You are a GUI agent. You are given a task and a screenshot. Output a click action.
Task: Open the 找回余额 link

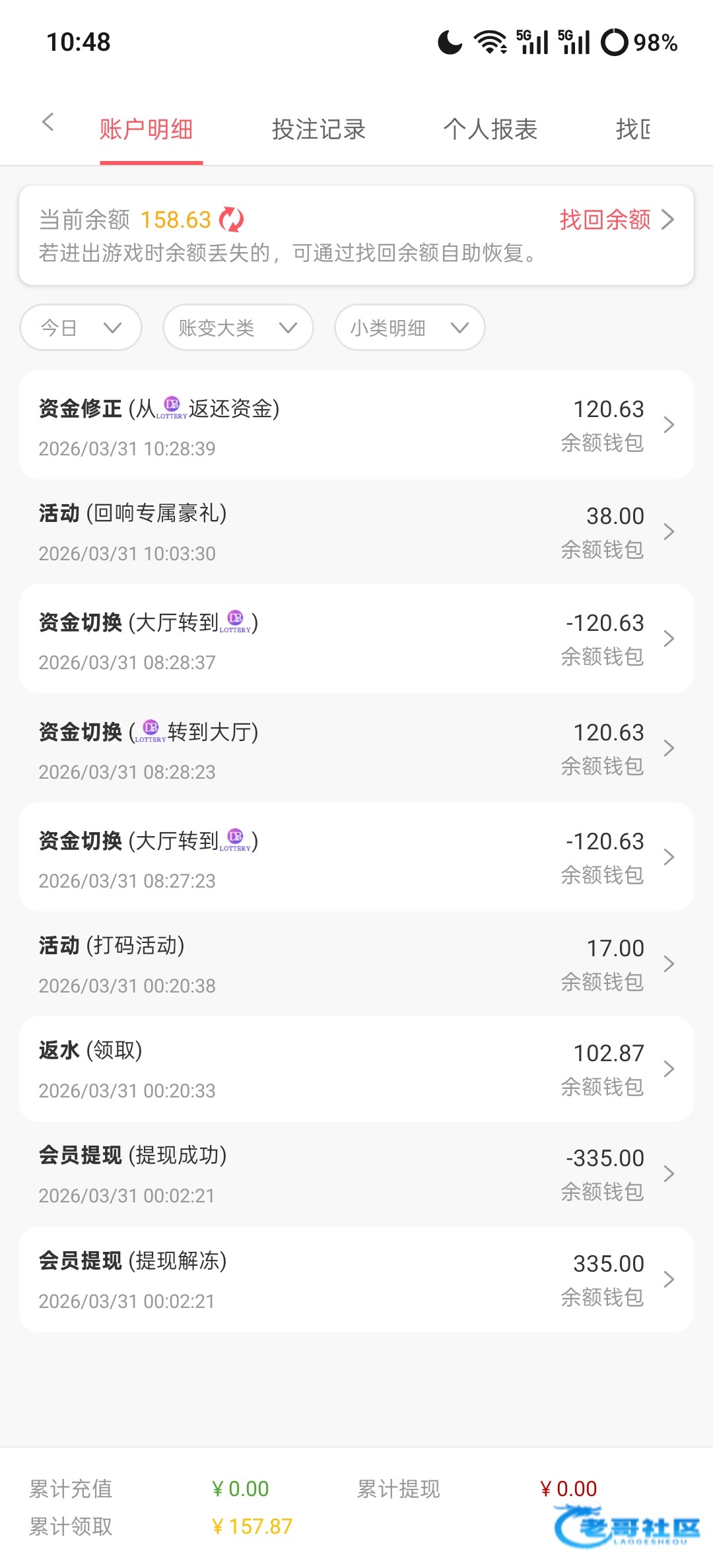tap(615, 220)
